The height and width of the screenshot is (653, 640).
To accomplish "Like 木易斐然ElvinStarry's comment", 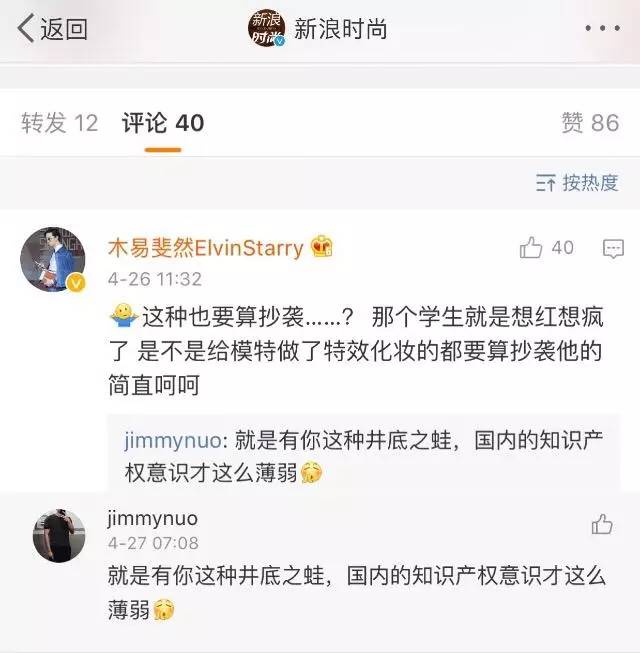I will 533,247.
